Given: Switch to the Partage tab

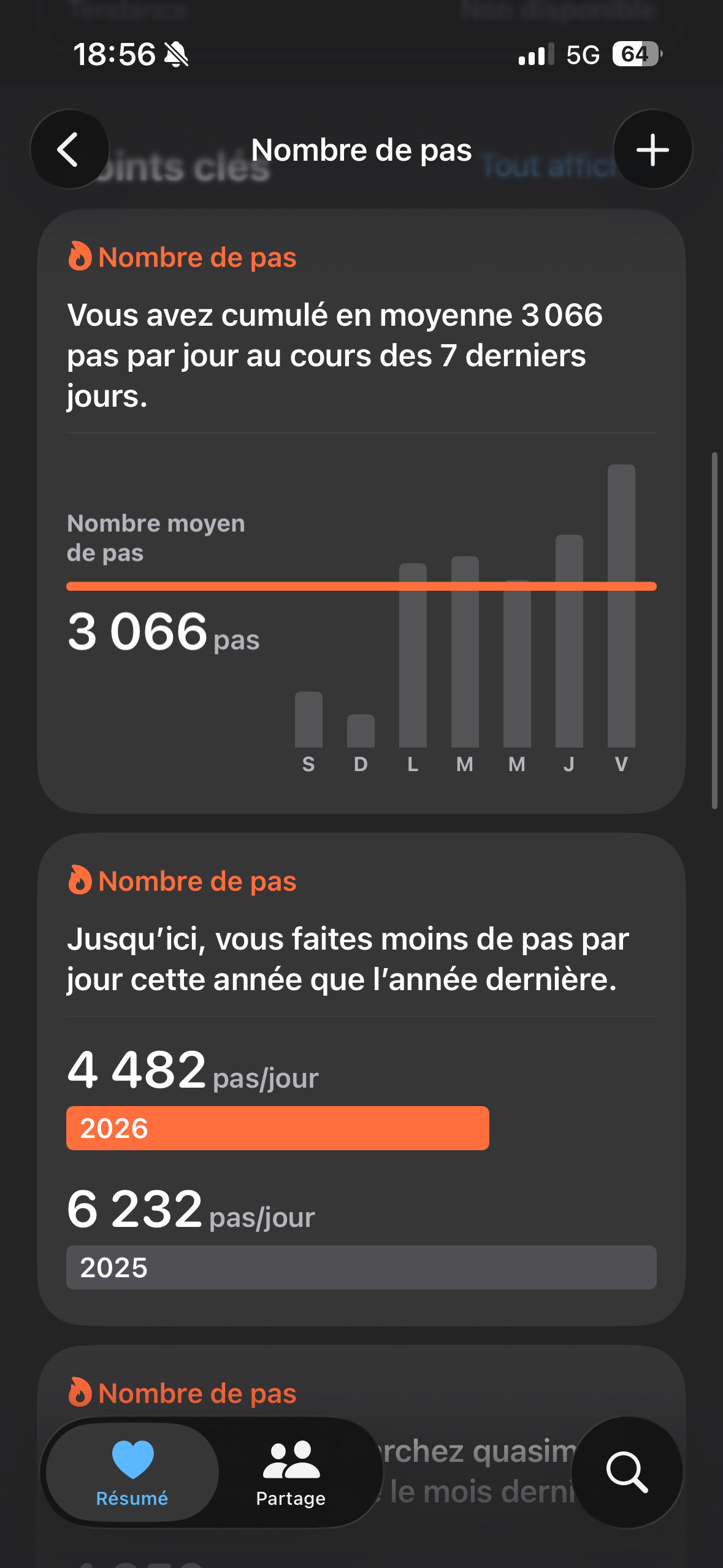Looking at the screenshot, I should coord(291,1472).
